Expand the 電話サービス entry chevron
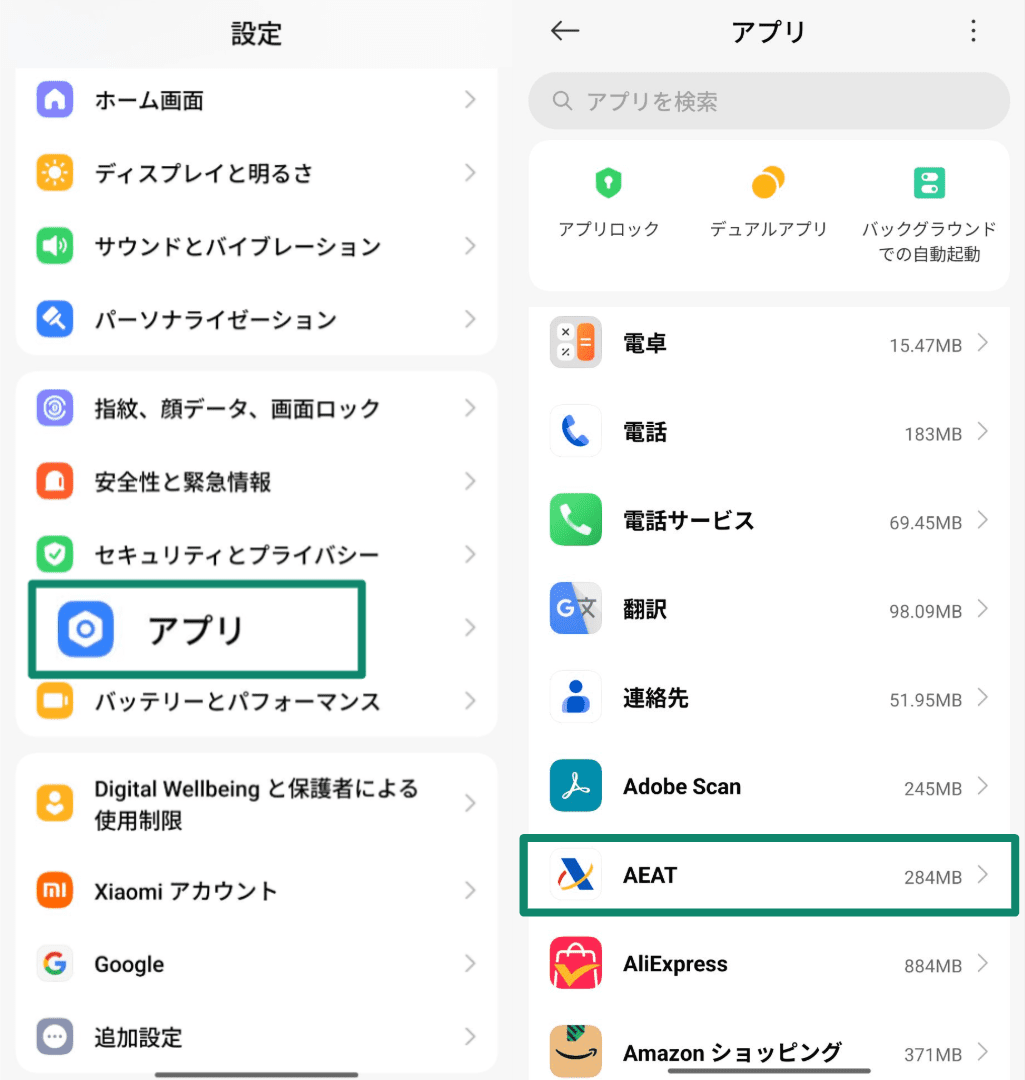Viewport: 1025px width, 1080px height. (983, 521)
